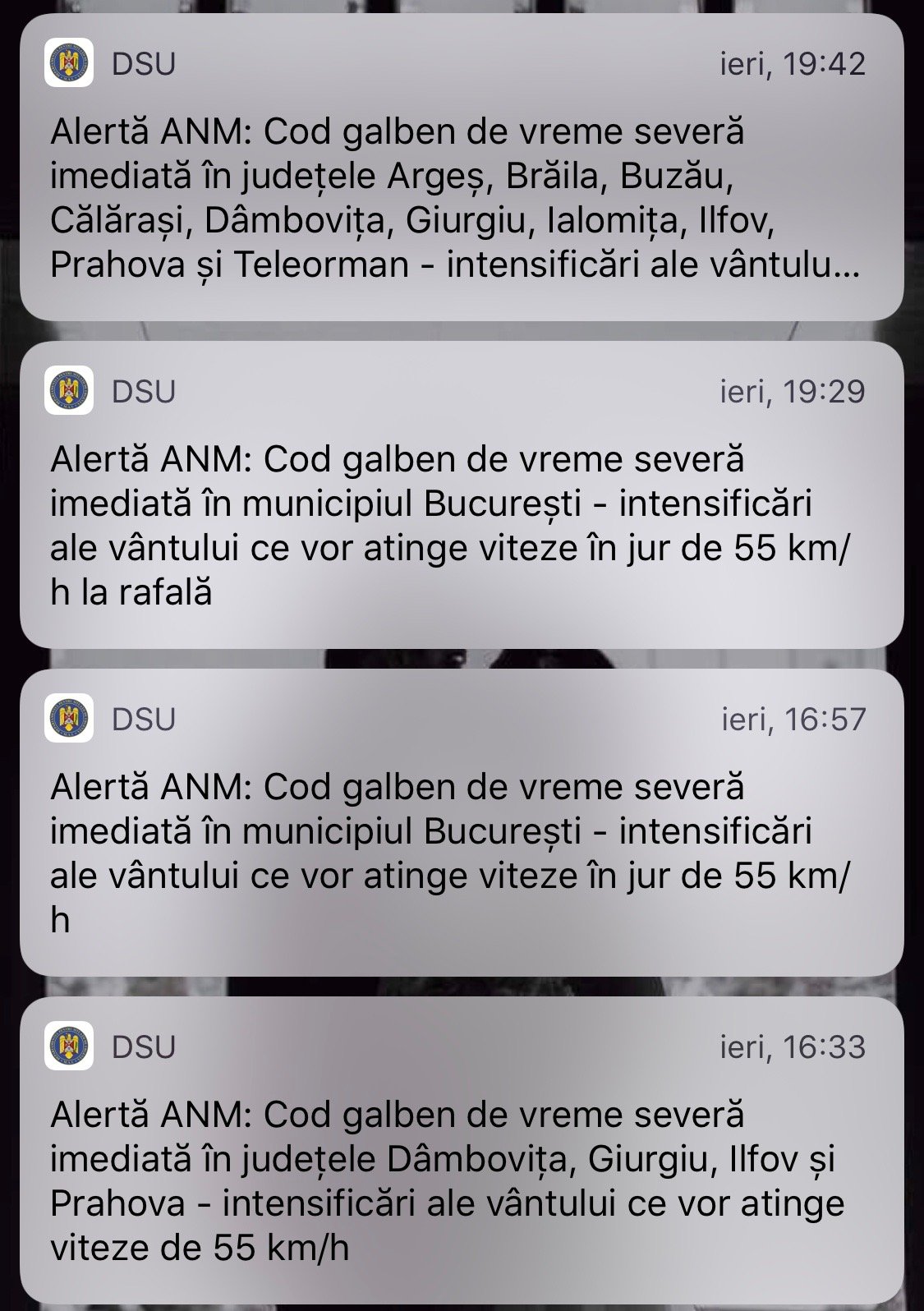Open the DSU alert from ieri 16:33
Screen dimensions: 924x1311
coord(462,1183)
